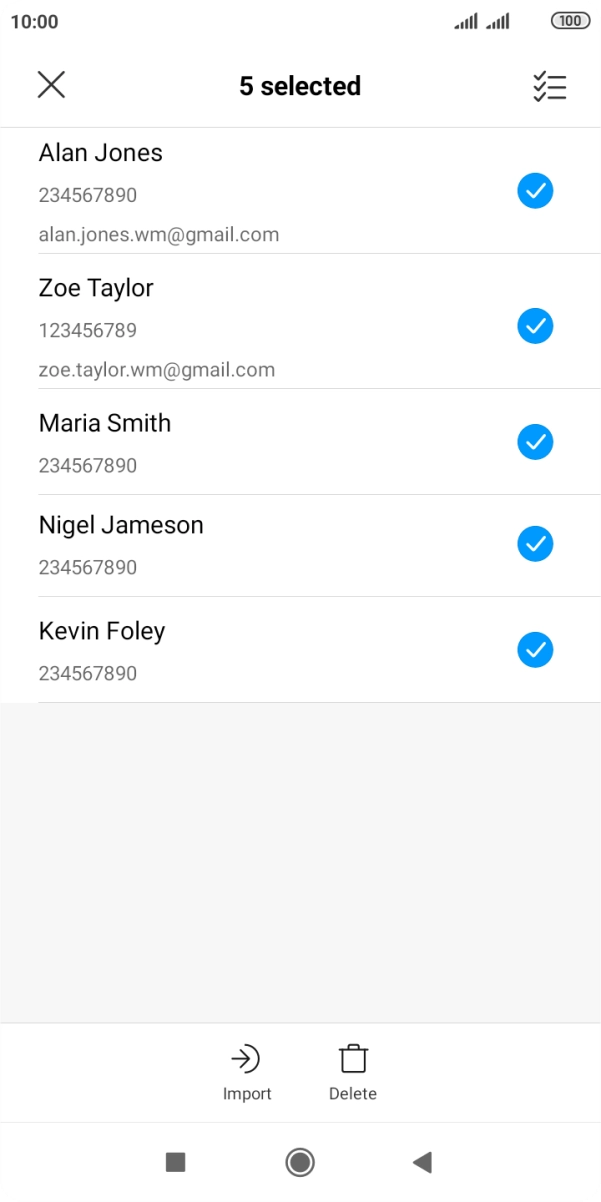Tap the select all checklist icon
The image size is (601, 1202).
tap(549, 87)
